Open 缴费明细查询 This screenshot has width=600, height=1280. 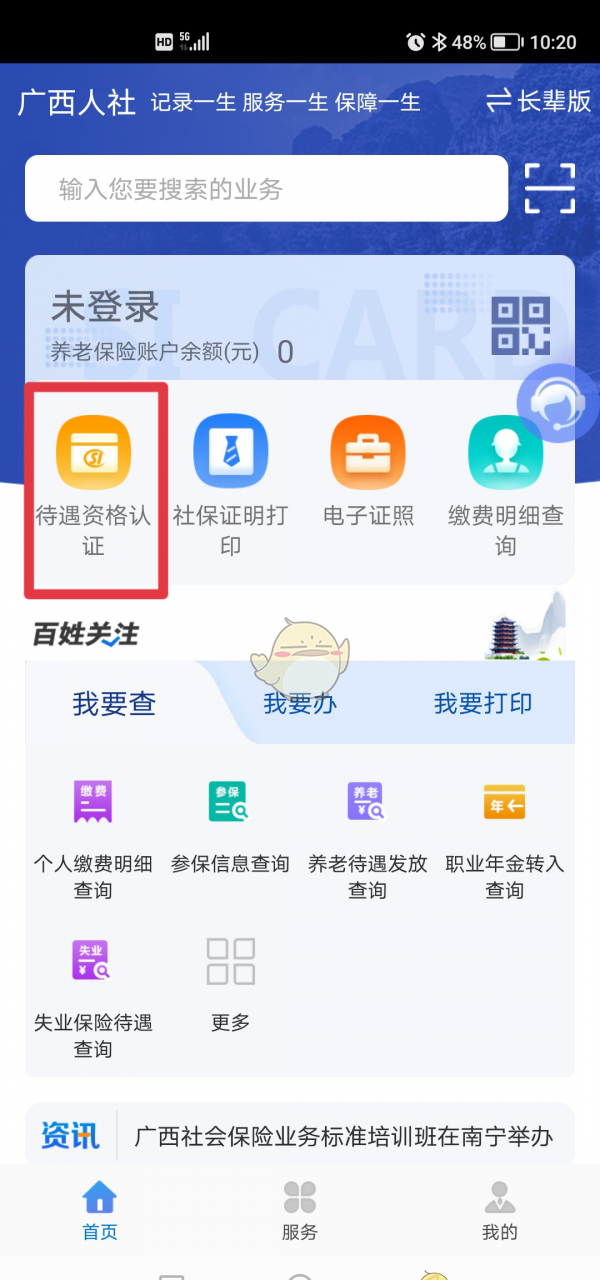[x=505, y=485]
